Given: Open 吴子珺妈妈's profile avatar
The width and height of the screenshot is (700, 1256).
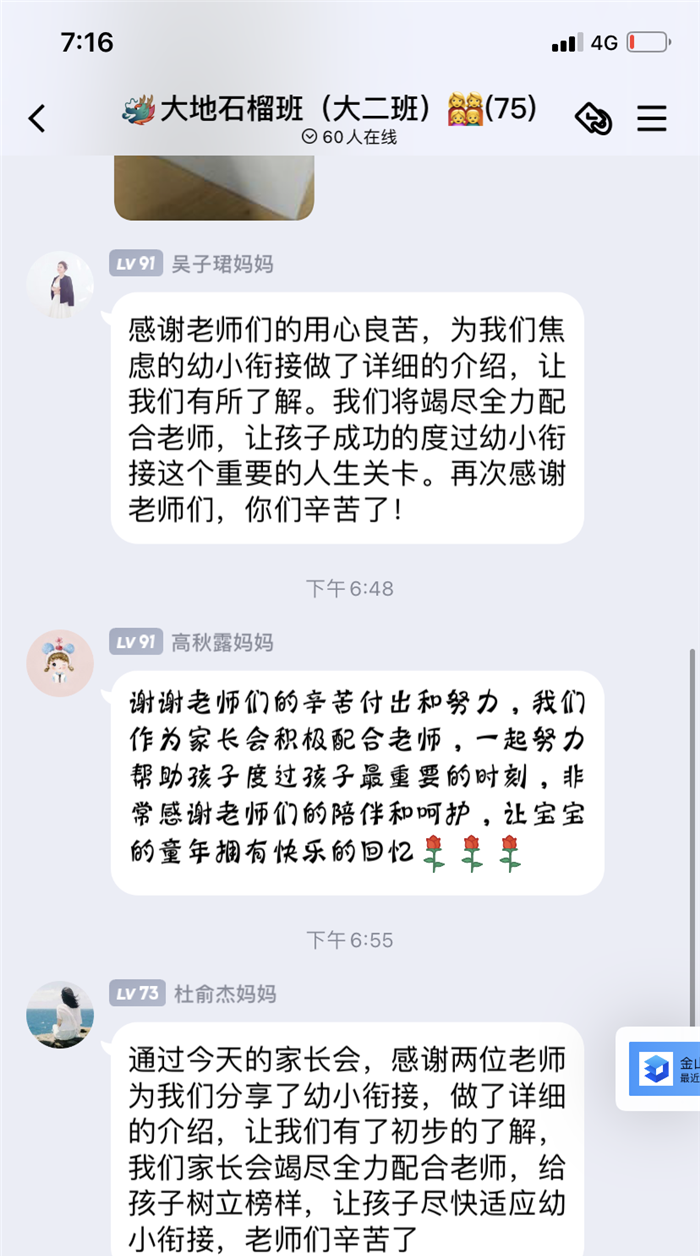Looking at the screenshot, I should pyautogui.click(x=60, y=285).
